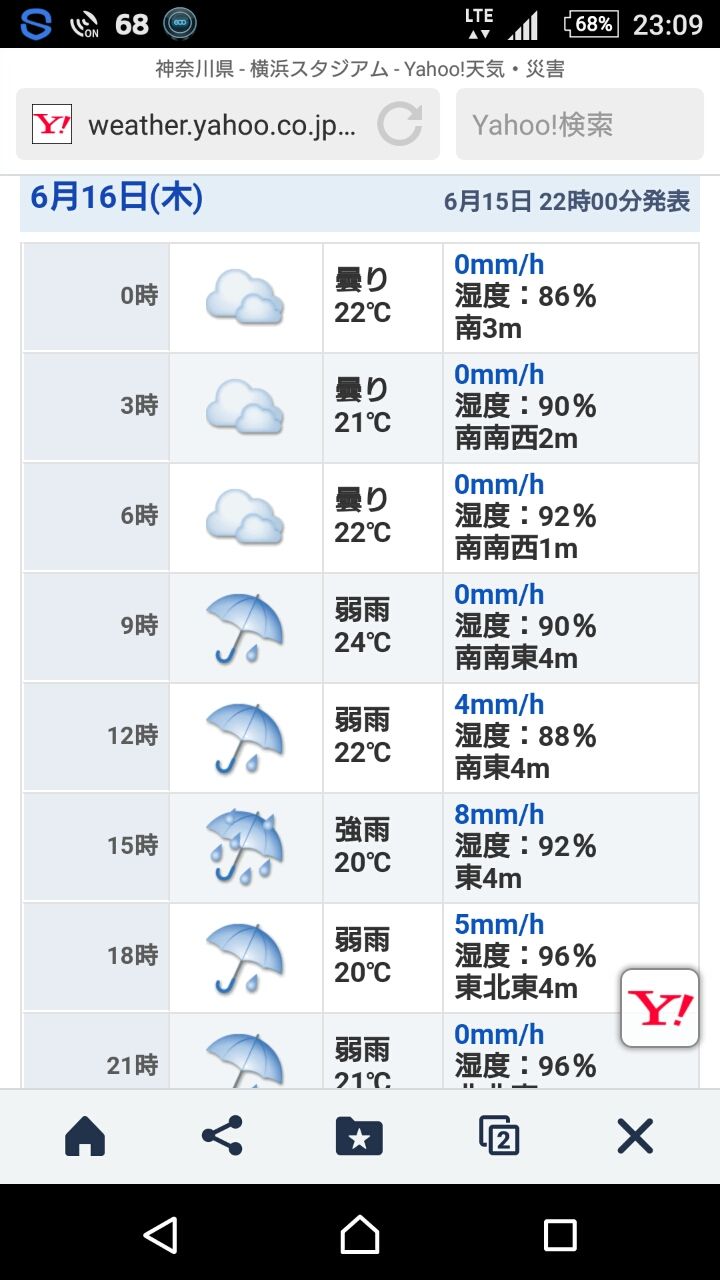Go back using system navigation

coord(160,1235)
